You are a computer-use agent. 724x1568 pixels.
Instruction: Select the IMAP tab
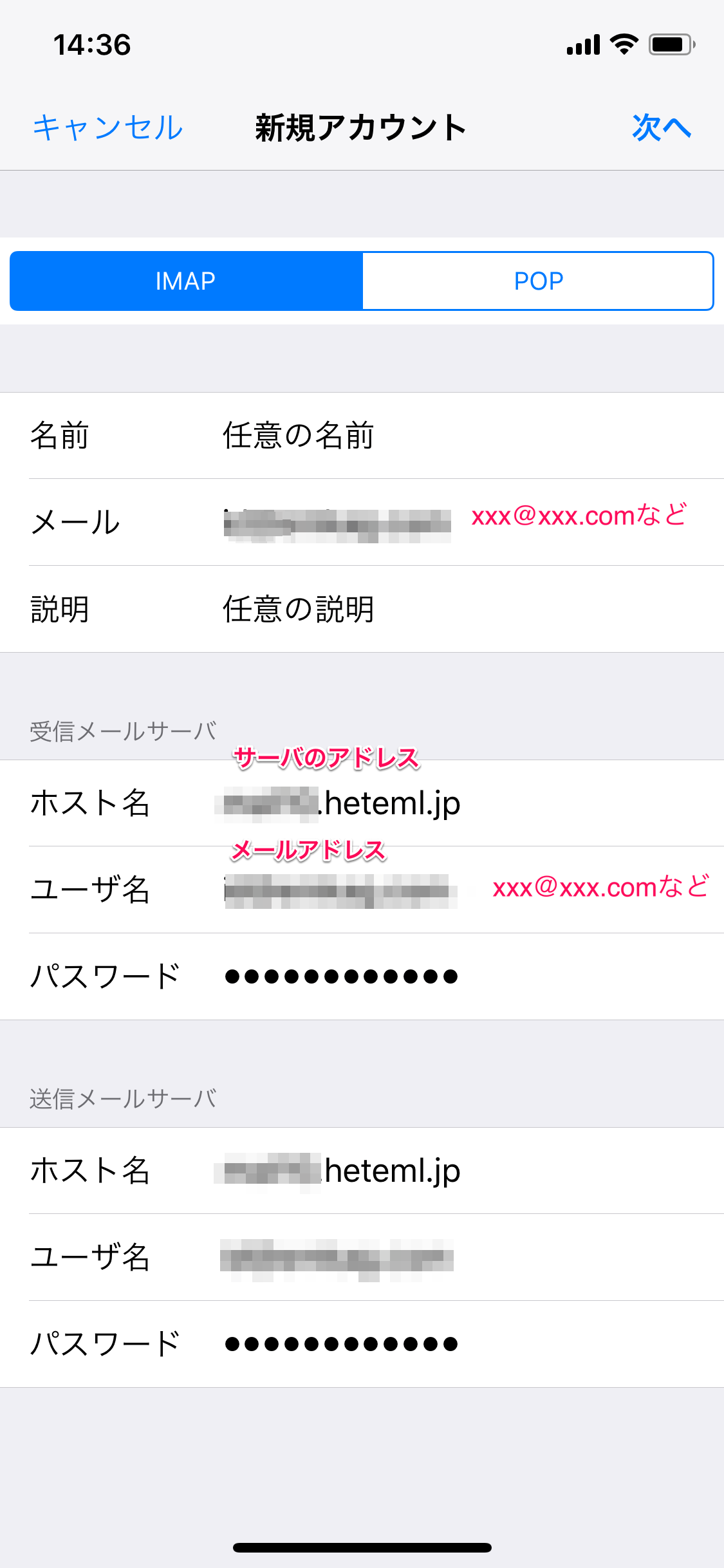tap(185, 281)
